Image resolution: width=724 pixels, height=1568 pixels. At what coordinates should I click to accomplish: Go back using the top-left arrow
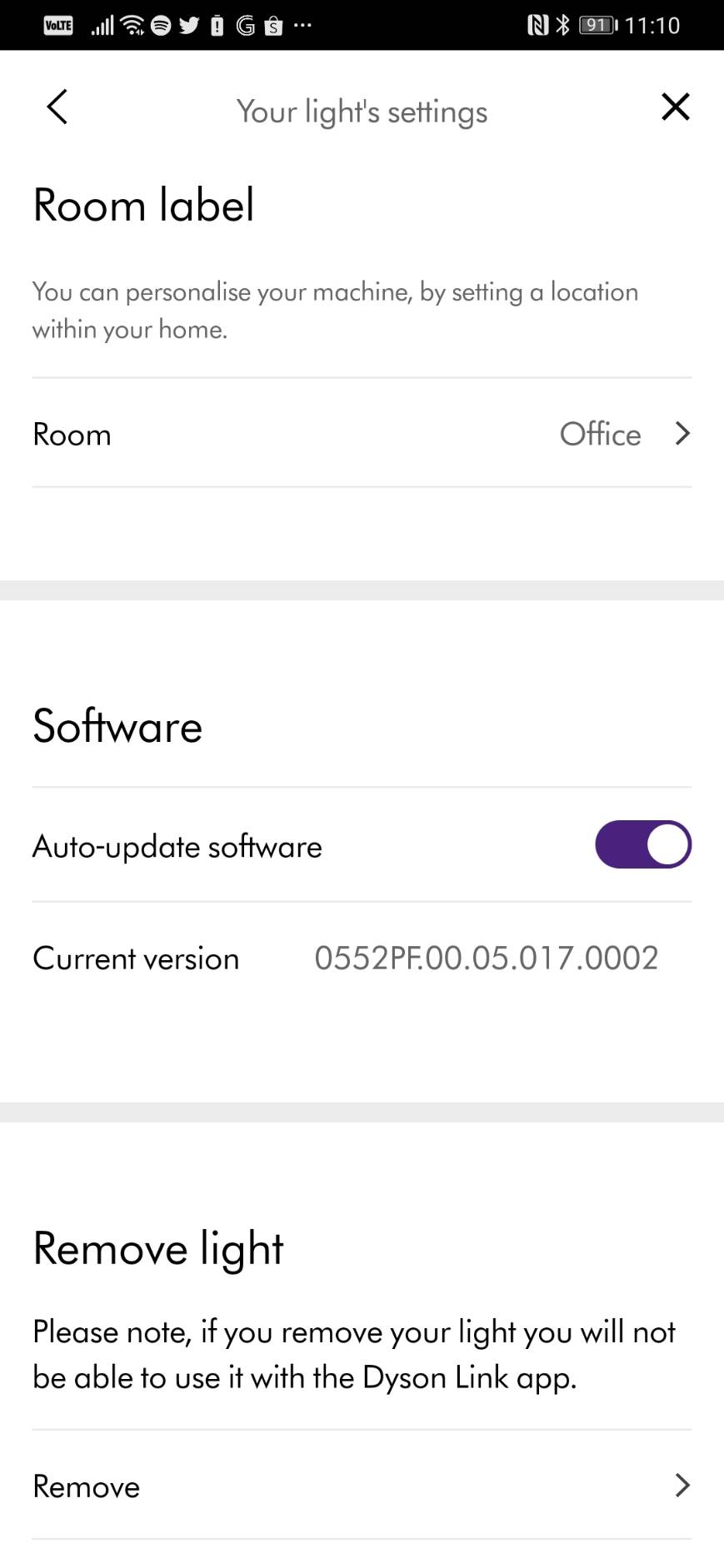pos(57,107)
